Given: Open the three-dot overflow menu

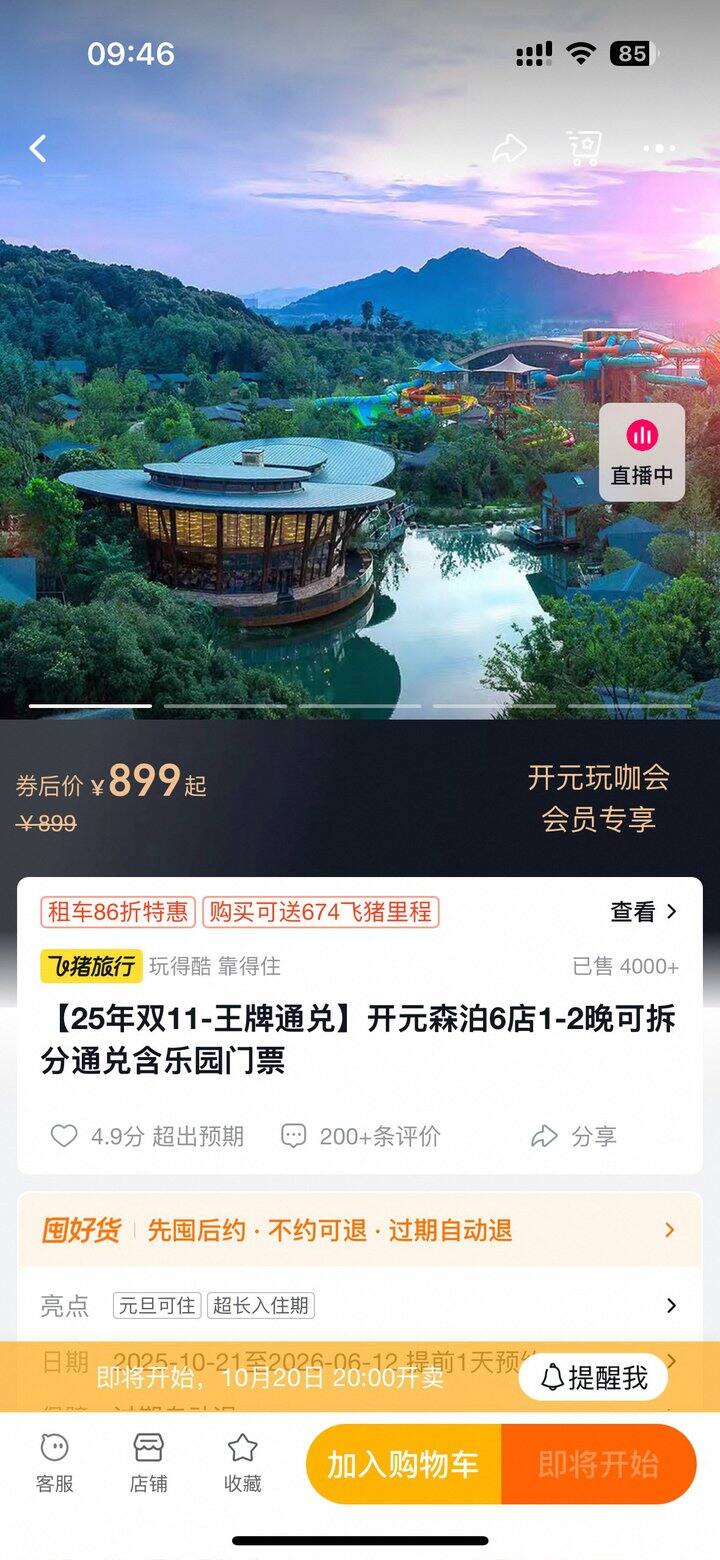Looking at the screenshot, I should click(659, 149).
